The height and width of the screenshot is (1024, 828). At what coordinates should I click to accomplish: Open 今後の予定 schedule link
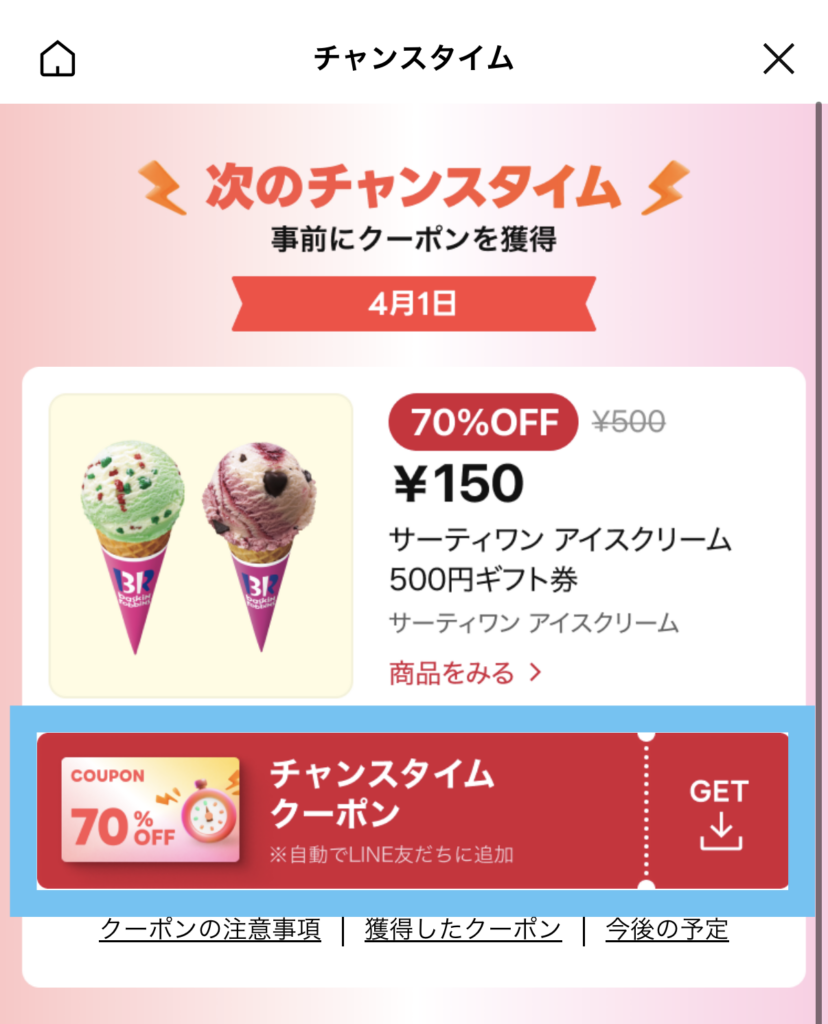coord(667,929)
